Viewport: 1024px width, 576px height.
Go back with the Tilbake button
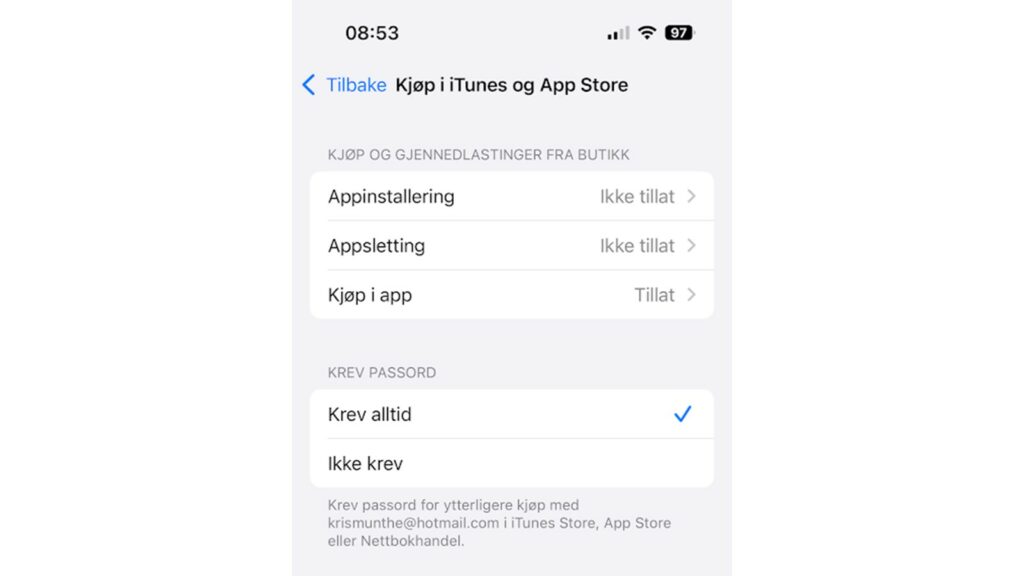pos(345,85)
